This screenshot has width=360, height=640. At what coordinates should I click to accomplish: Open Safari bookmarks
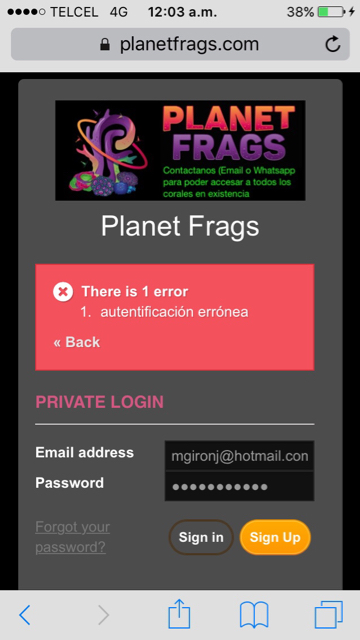tap(254, 615)
